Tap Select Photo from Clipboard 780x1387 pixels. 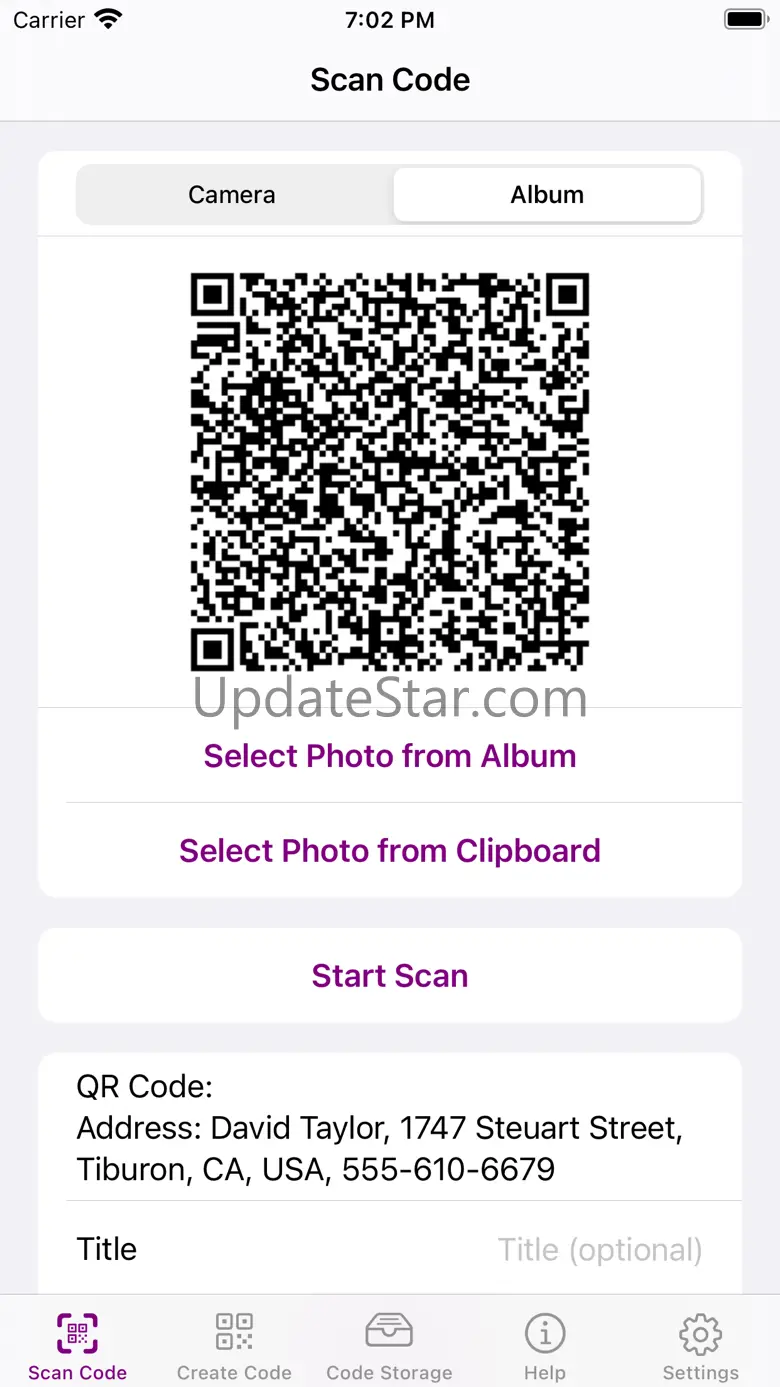pyautogui.click(x=390, y=851)
